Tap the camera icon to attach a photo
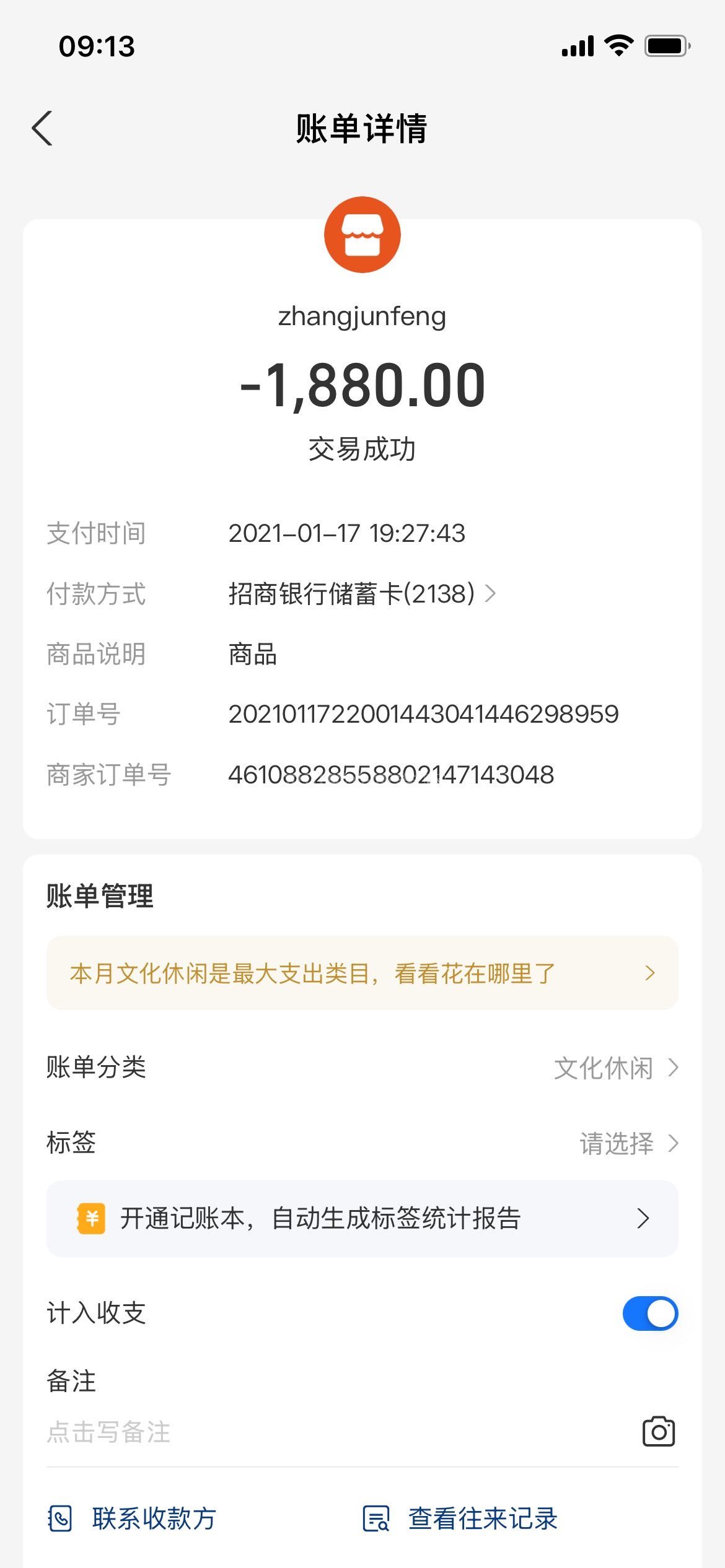725x1568 pixels. [658, 1431]
